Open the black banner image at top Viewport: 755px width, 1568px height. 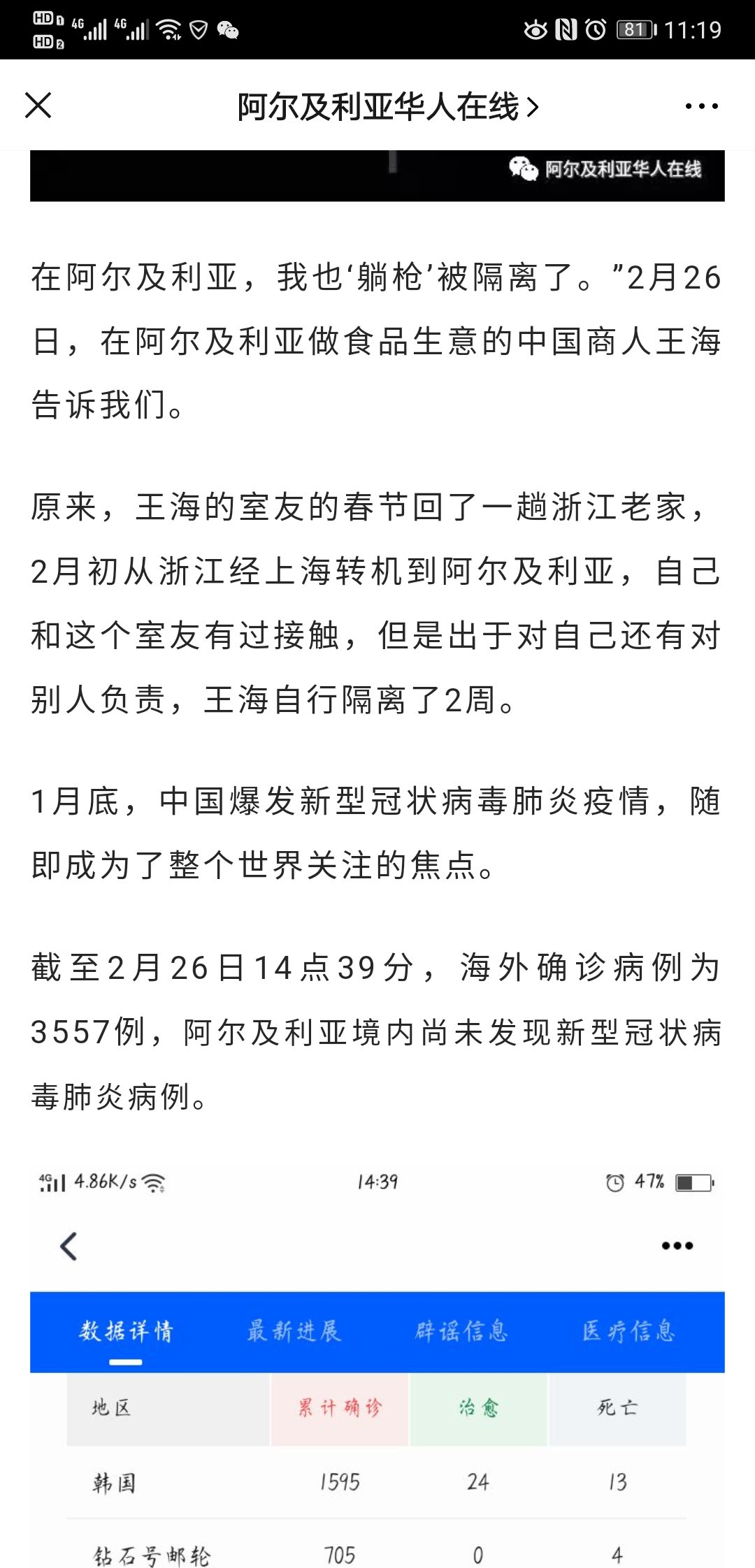[377, 176]
